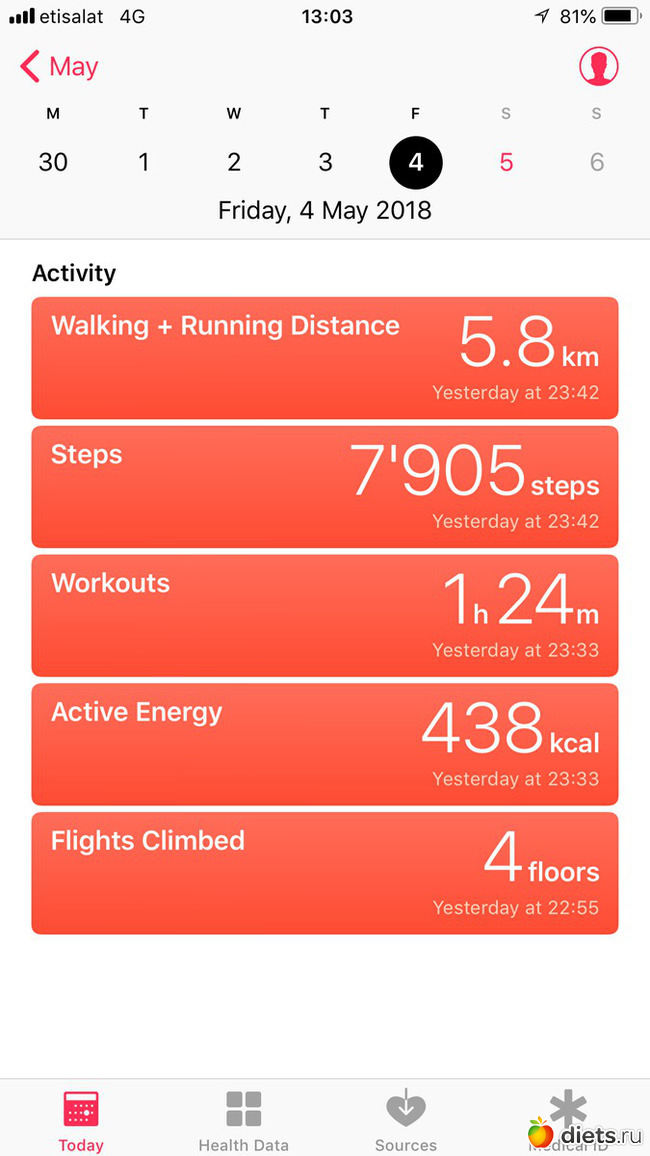Tap the Today tab
The width and height of the screenshot is (650, 1156).
click(x=81, y=1120)
